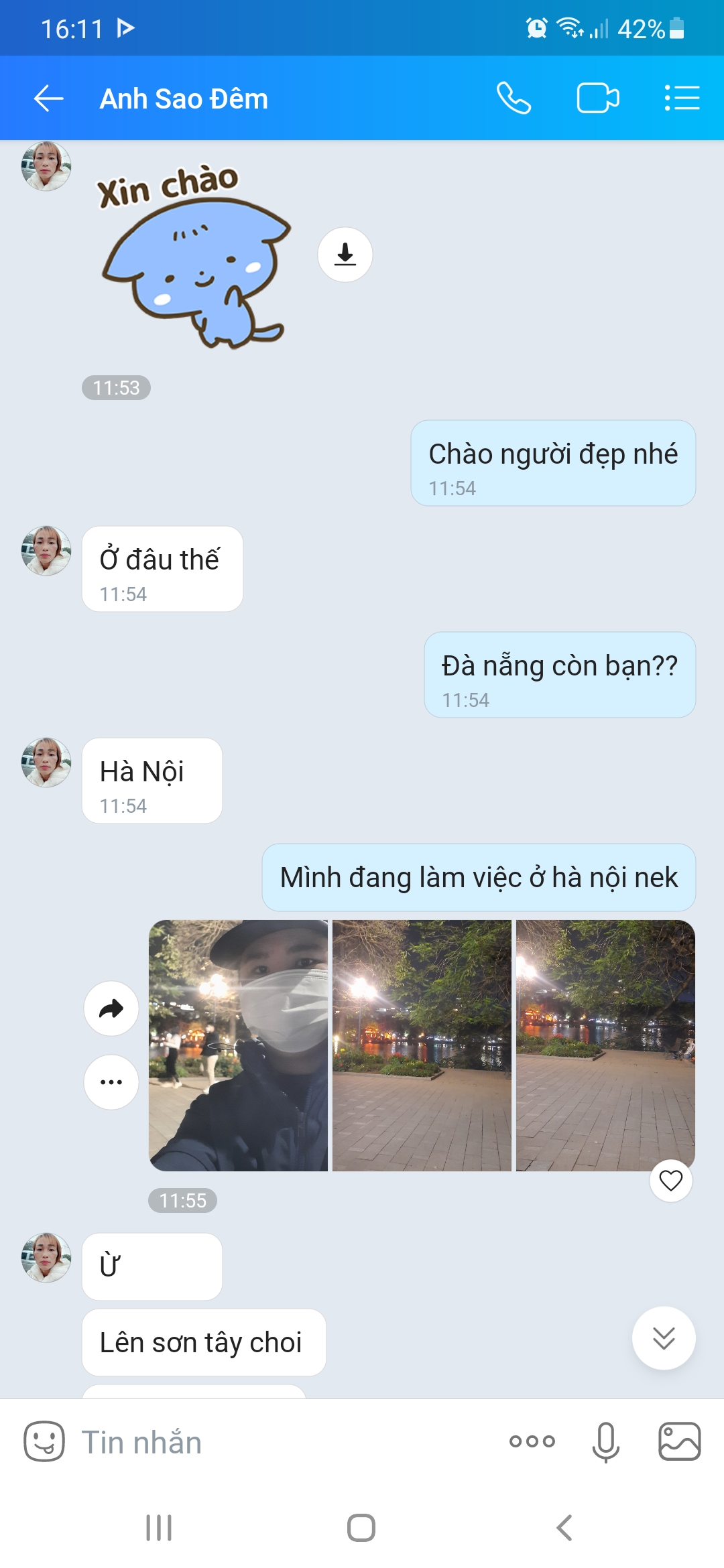724x1568 pixels.
Task: Open more attachment options
Action: point(532,1441)
